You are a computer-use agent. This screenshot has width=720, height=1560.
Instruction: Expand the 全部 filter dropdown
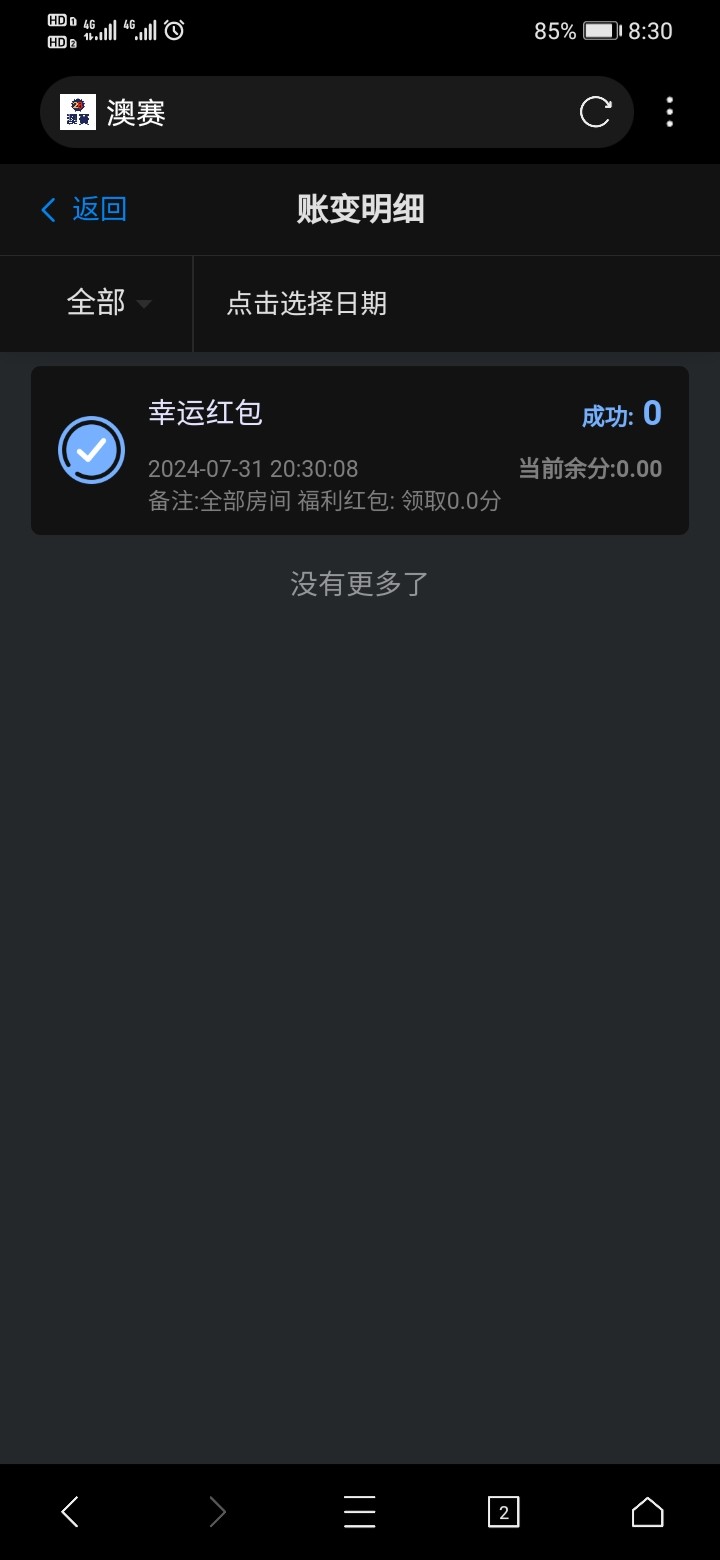(108, 302)
